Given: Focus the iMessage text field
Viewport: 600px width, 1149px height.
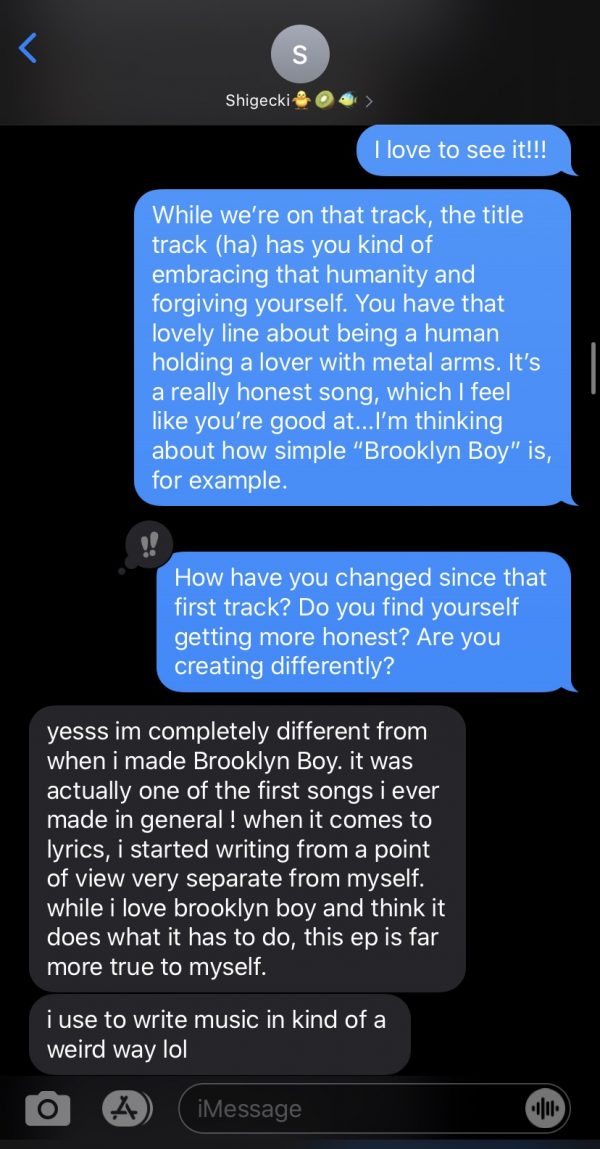Looking at the screenshot, I should click(x=350, y=1108).
